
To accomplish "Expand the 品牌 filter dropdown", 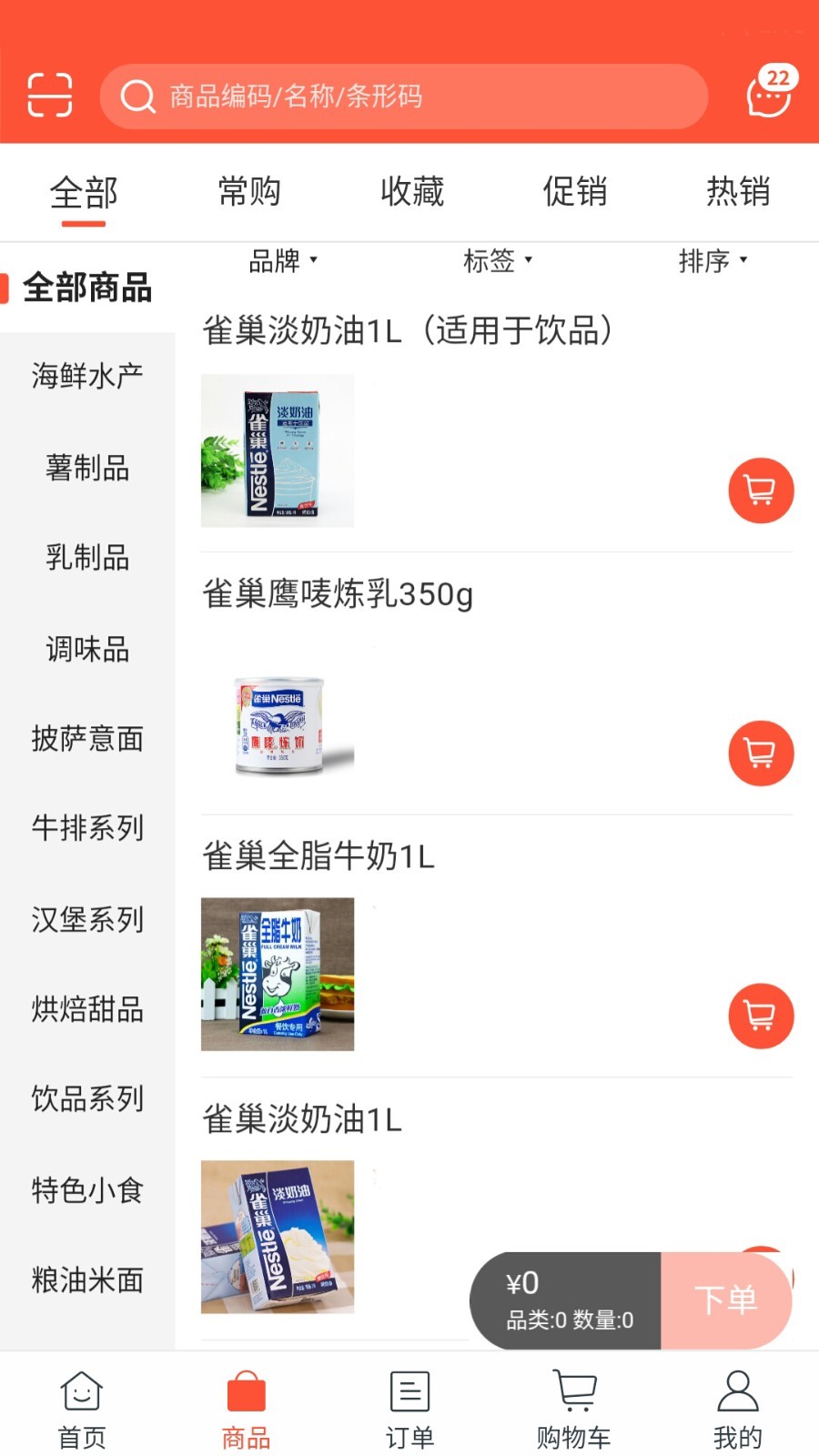I will coord(283,261).
